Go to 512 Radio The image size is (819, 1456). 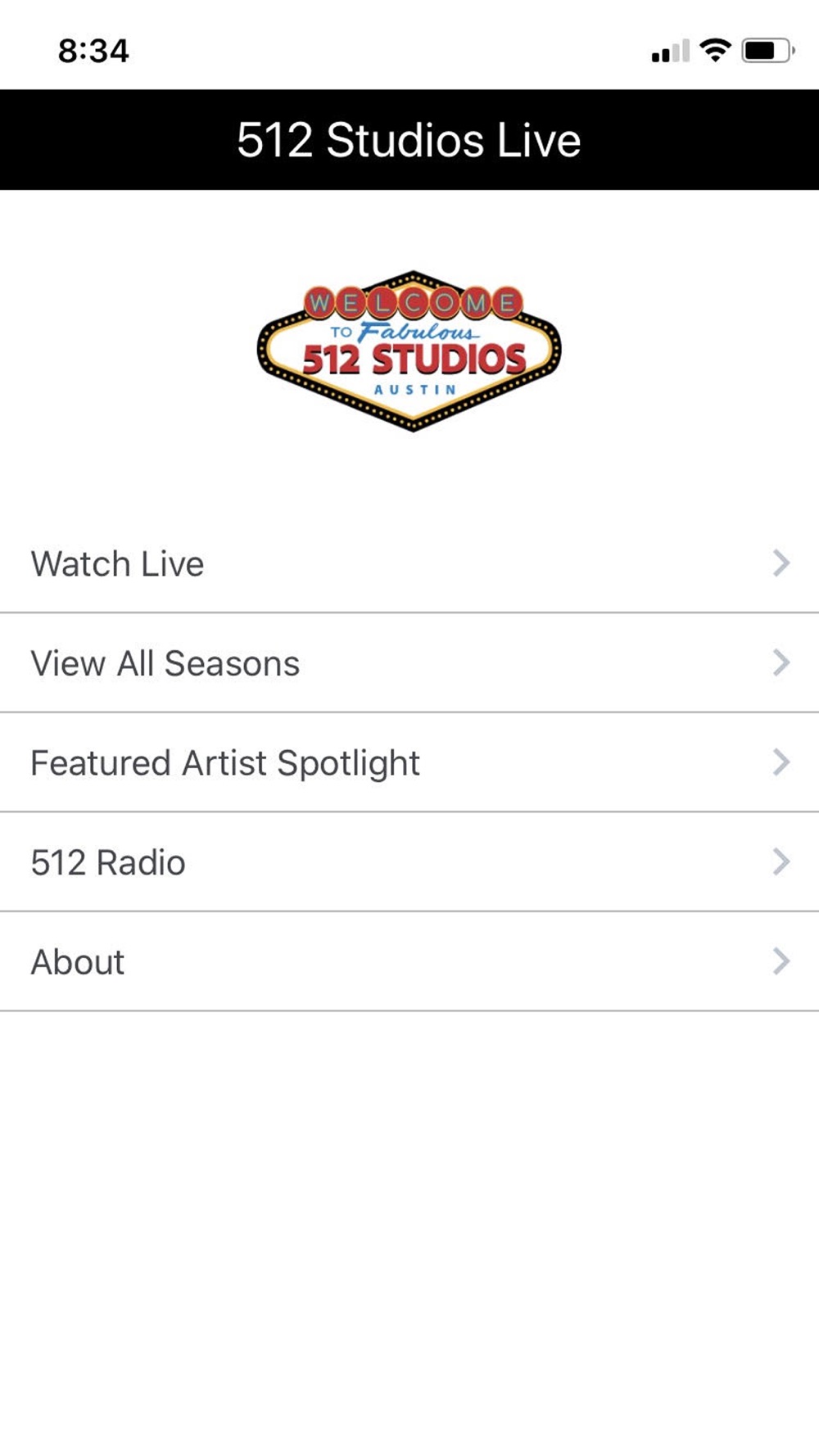(x=409, y=861)
